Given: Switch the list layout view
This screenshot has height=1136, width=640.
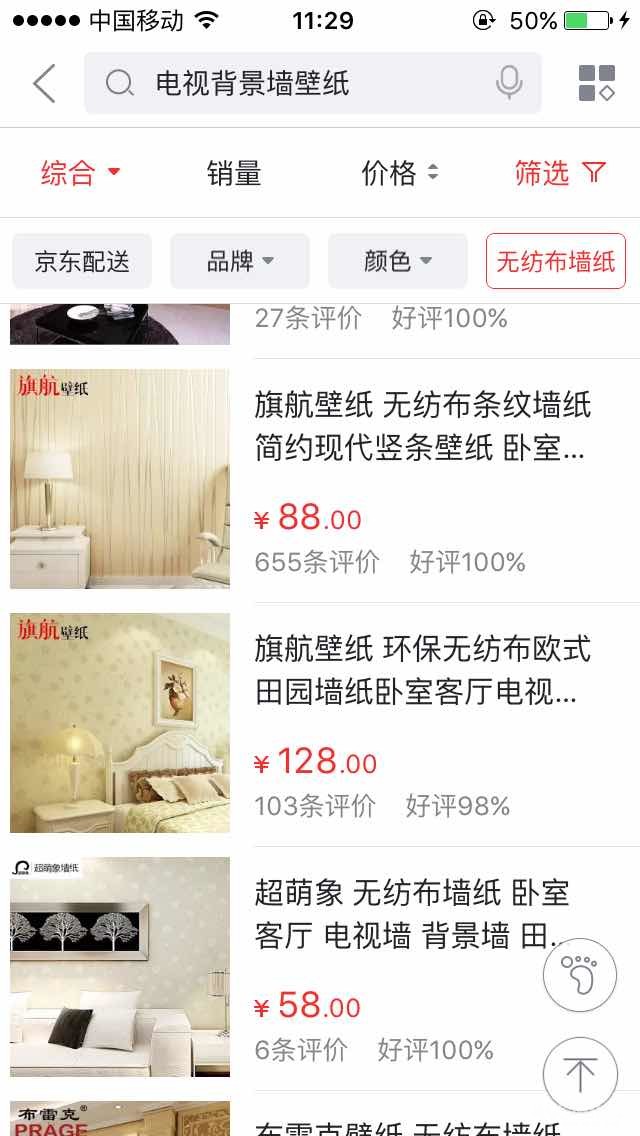Looking at the screenshot, I should point(597,83).
